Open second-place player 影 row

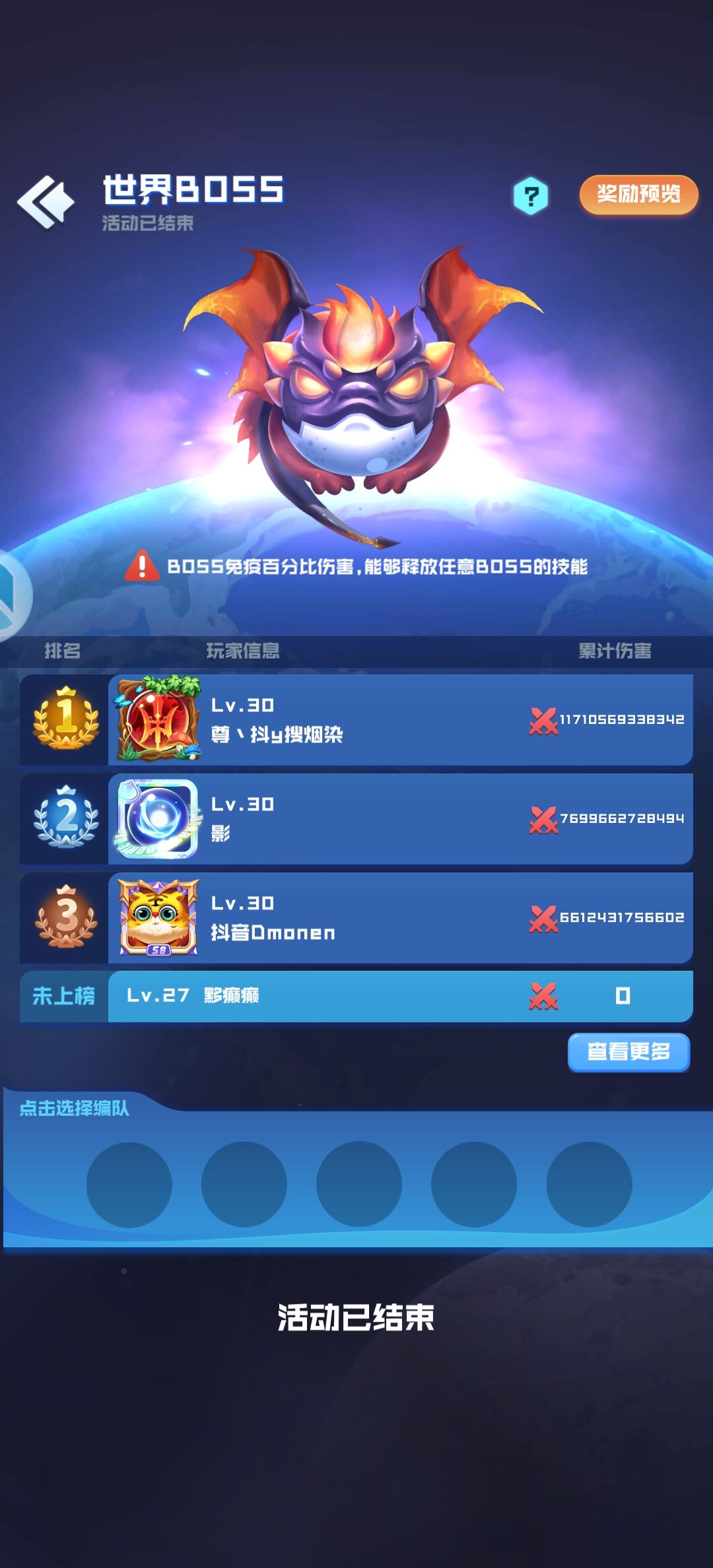pos(356,819)
